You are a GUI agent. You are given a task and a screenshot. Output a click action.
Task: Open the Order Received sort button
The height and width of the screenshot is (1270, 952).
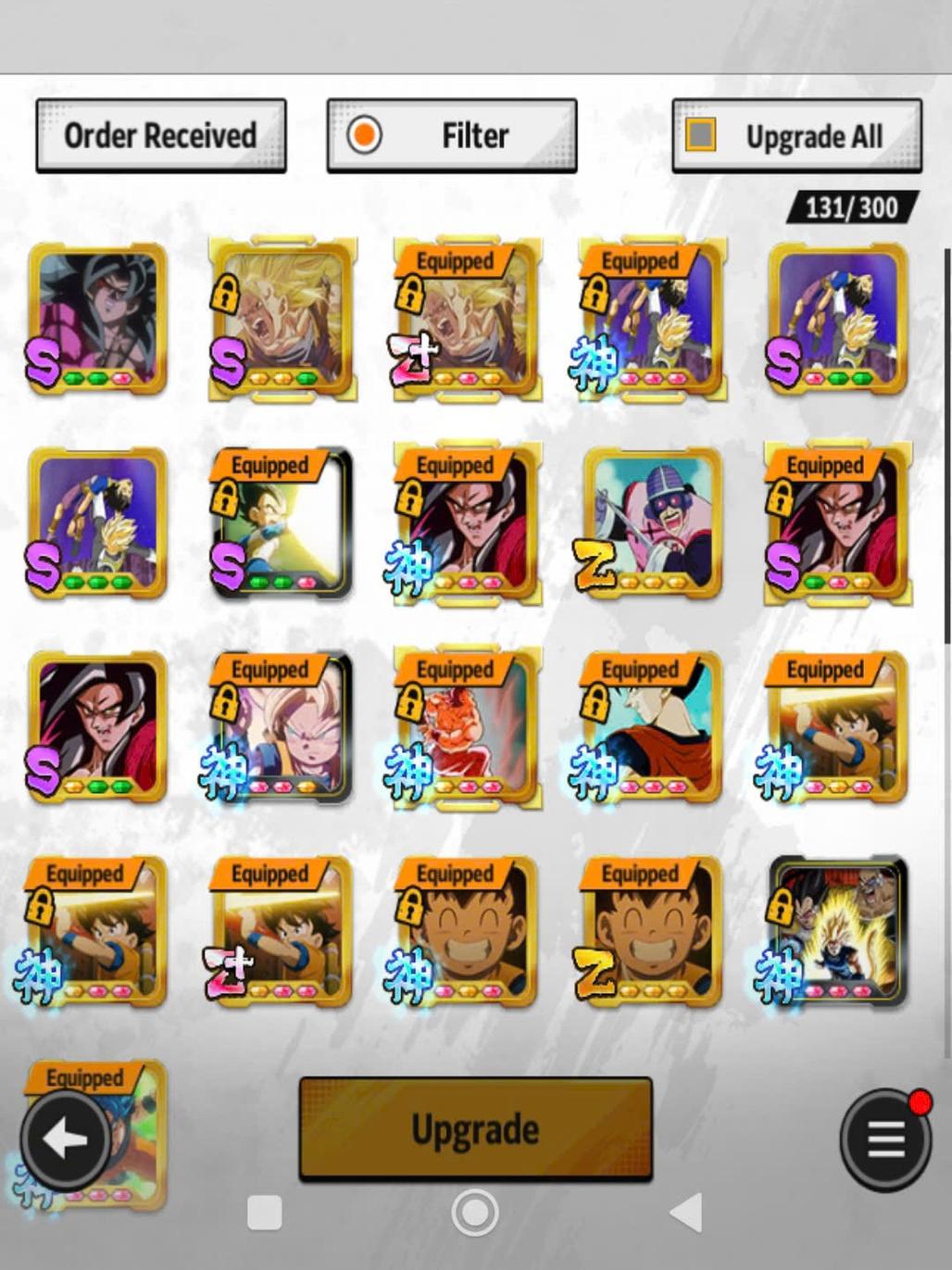(x=160, y=136)
